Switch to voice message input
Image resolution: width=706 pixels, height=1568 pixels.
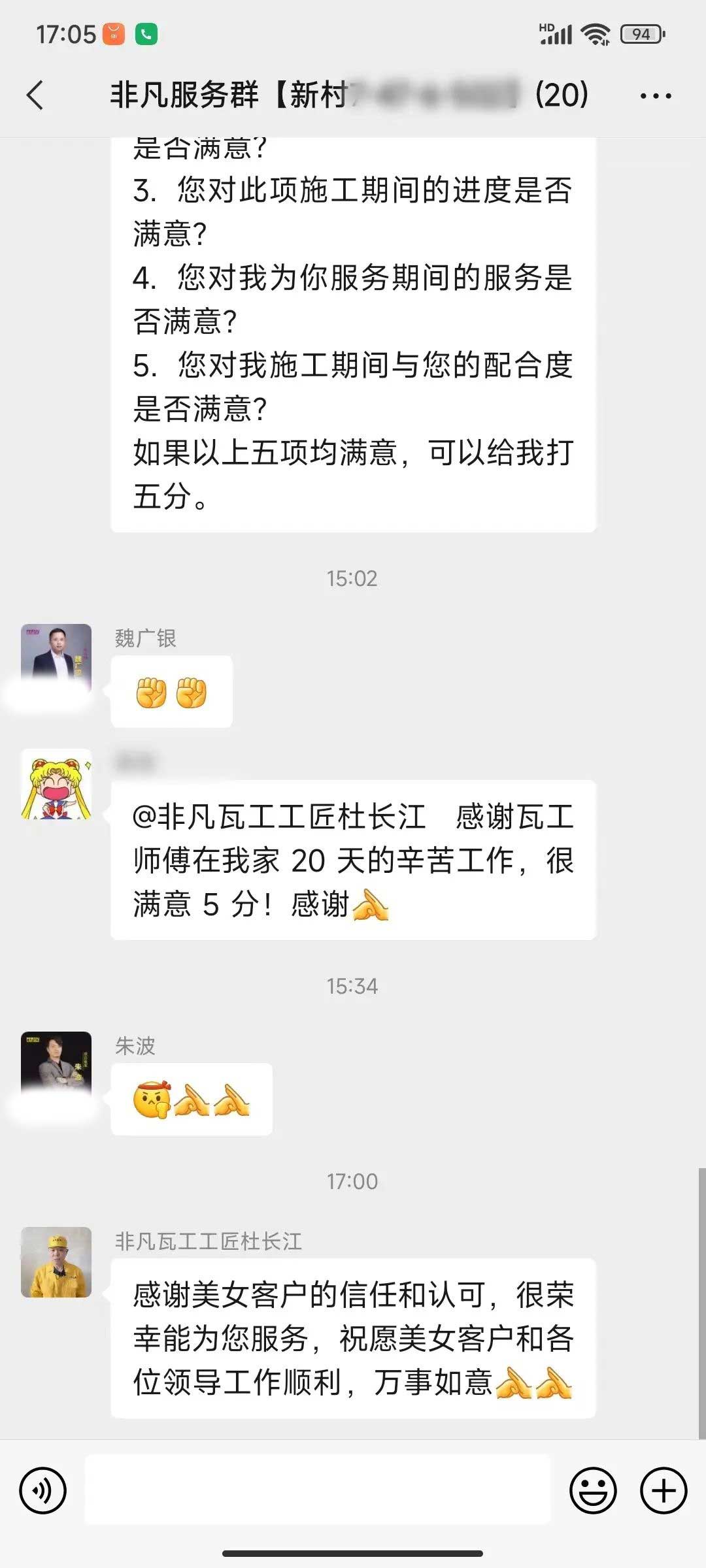43,1490
